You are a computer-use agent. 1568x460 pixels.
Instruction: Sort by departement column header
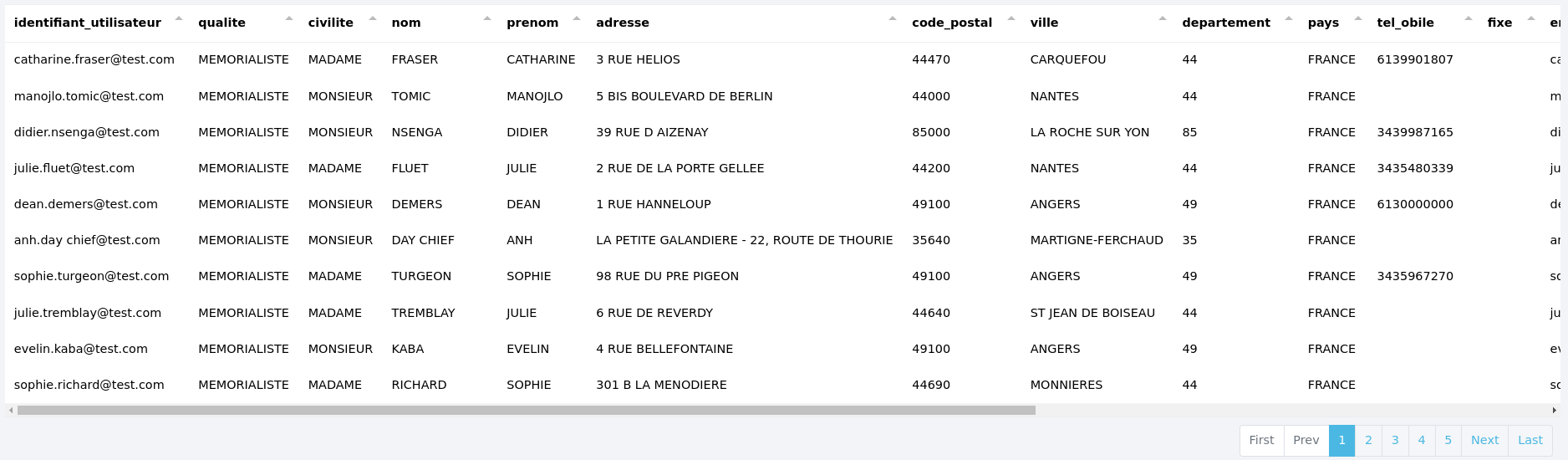(x=1225, y=23)
